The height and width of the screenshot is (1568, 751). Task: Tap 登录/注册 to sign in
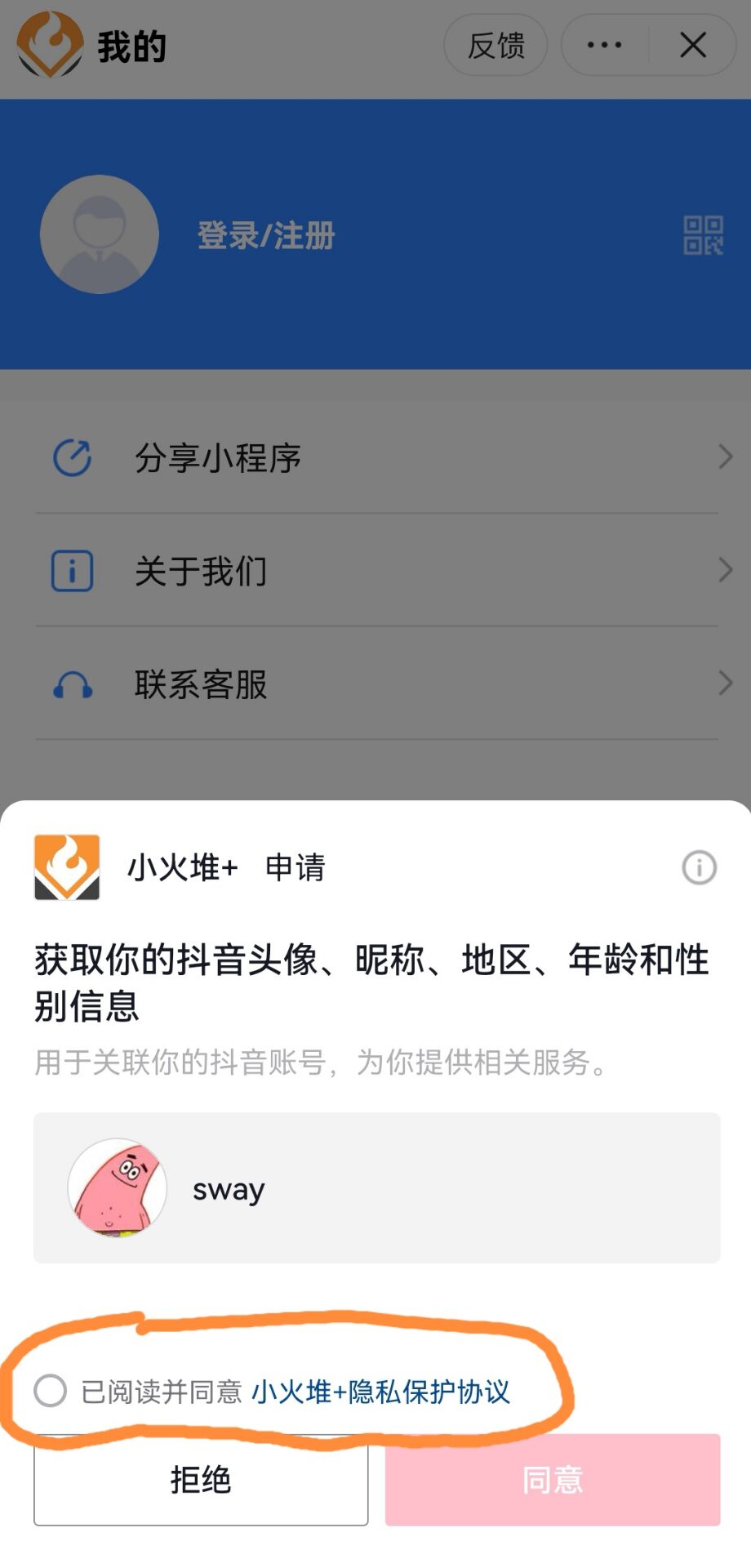pyautogui.click(x=266, y=235)
